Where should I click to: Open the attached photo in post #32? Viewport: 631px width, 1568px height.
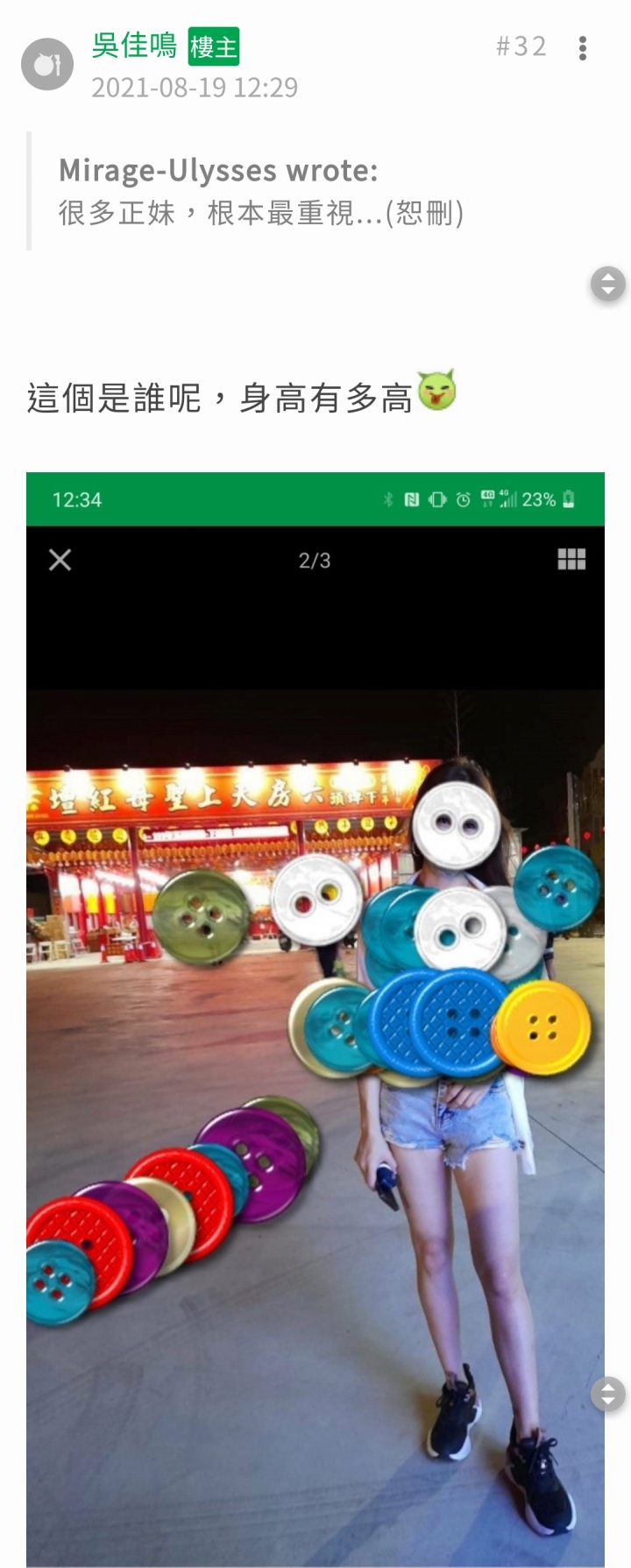(315, 1016)
